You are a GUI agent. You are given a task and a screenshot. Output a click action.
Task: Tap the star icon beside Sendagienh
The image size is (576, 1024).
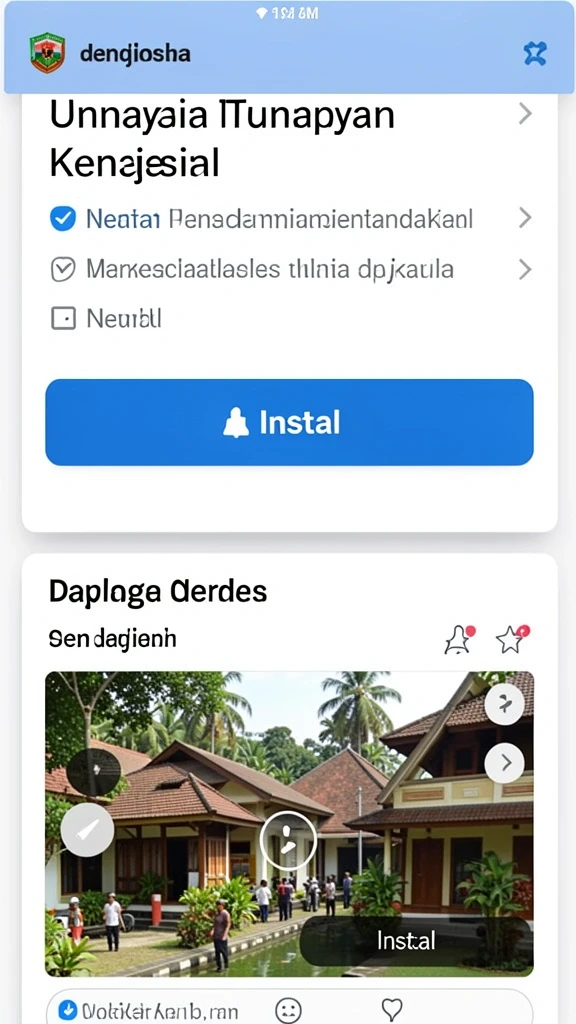512,639
